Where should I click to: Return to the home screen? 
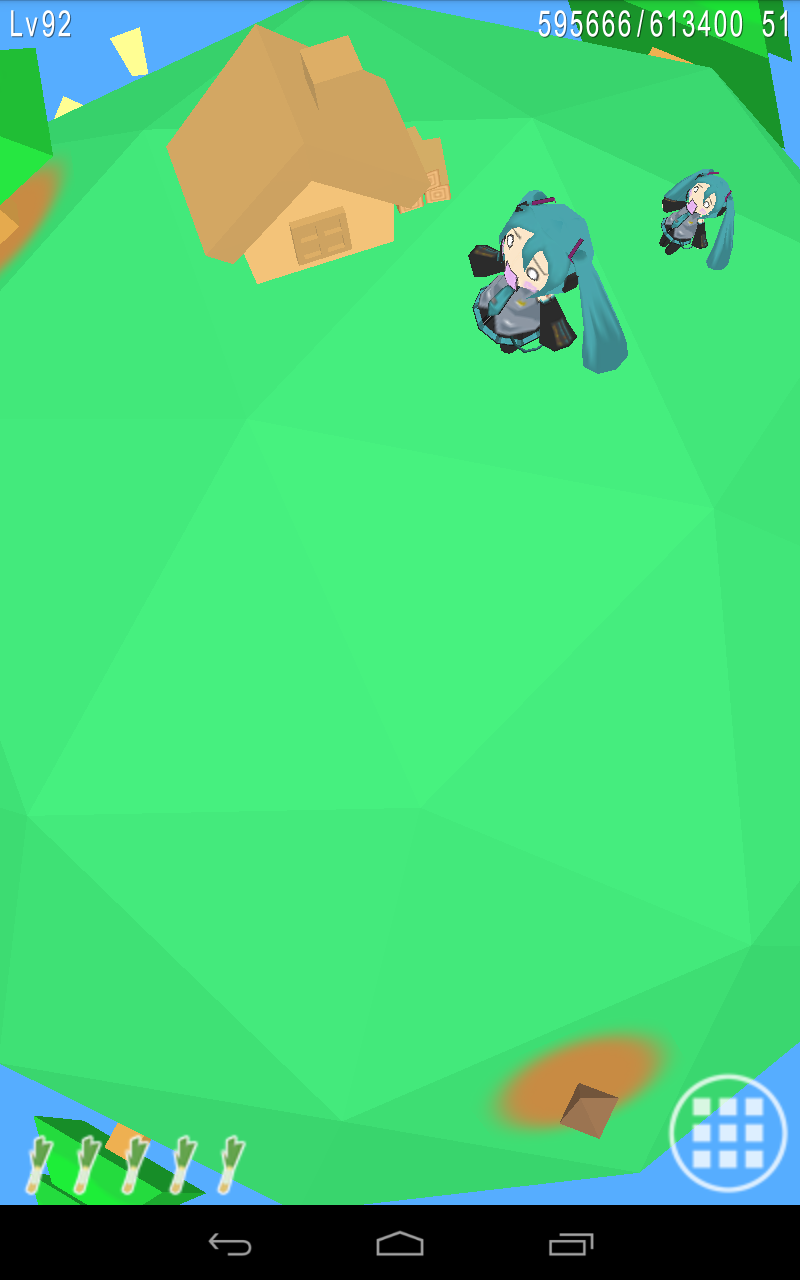click(x=400, y=1244)
